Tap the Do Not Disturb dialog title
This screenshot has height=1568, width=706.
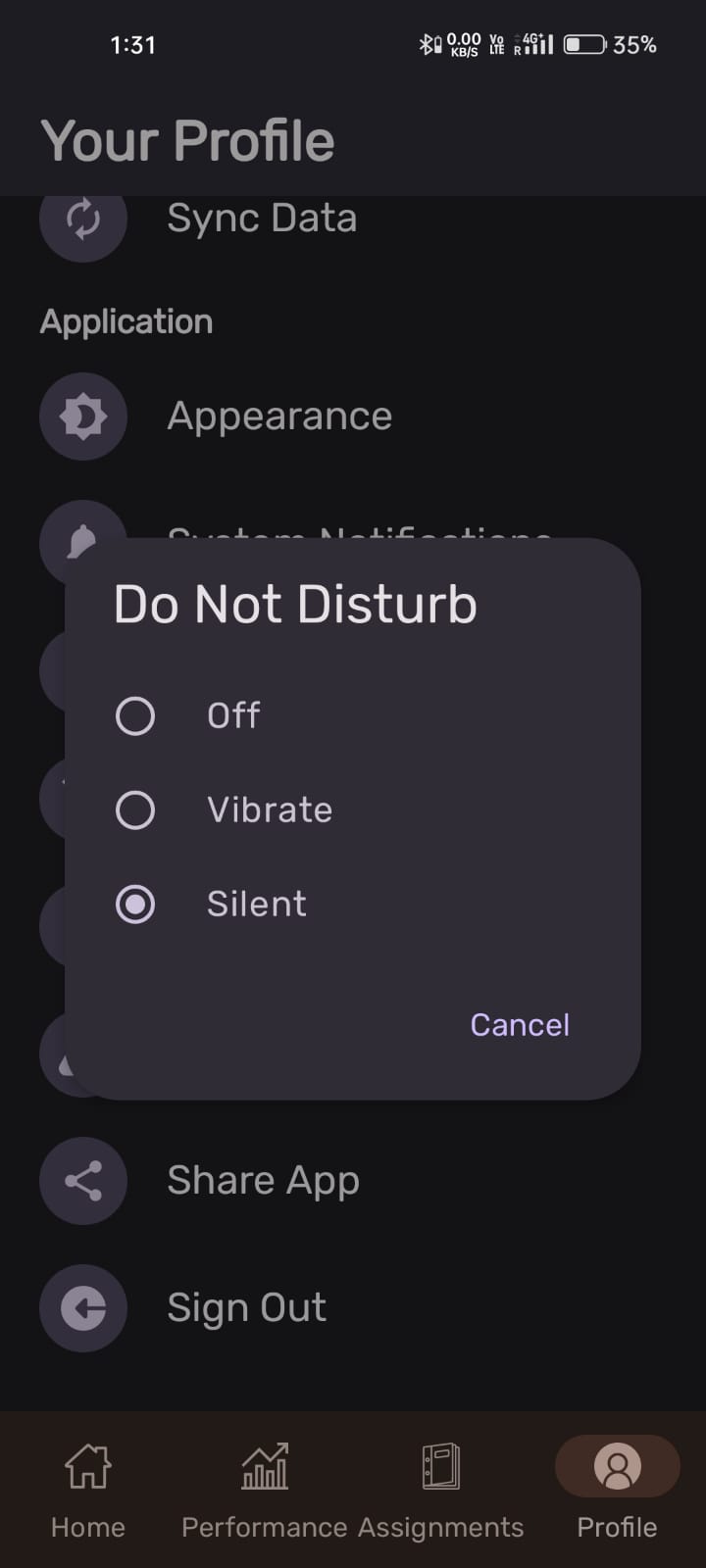pos(294,604)
